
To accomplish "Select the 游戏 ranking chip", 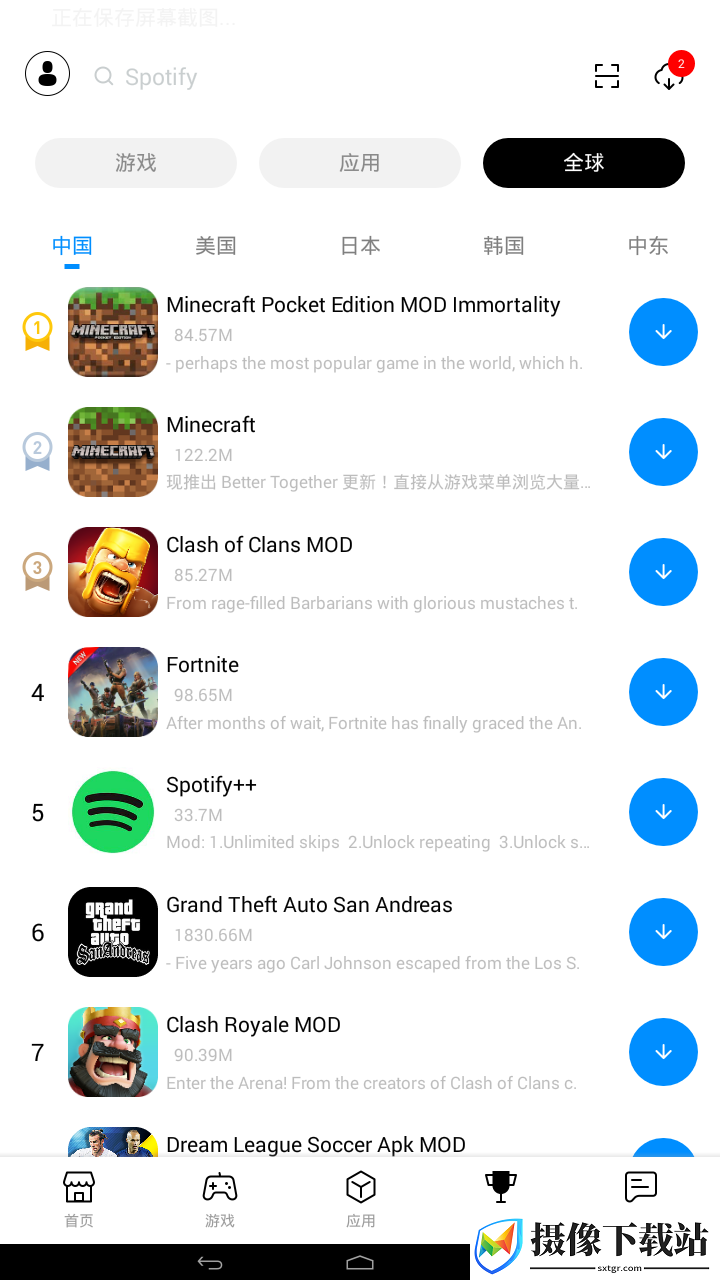I will (x=136, y=163).
